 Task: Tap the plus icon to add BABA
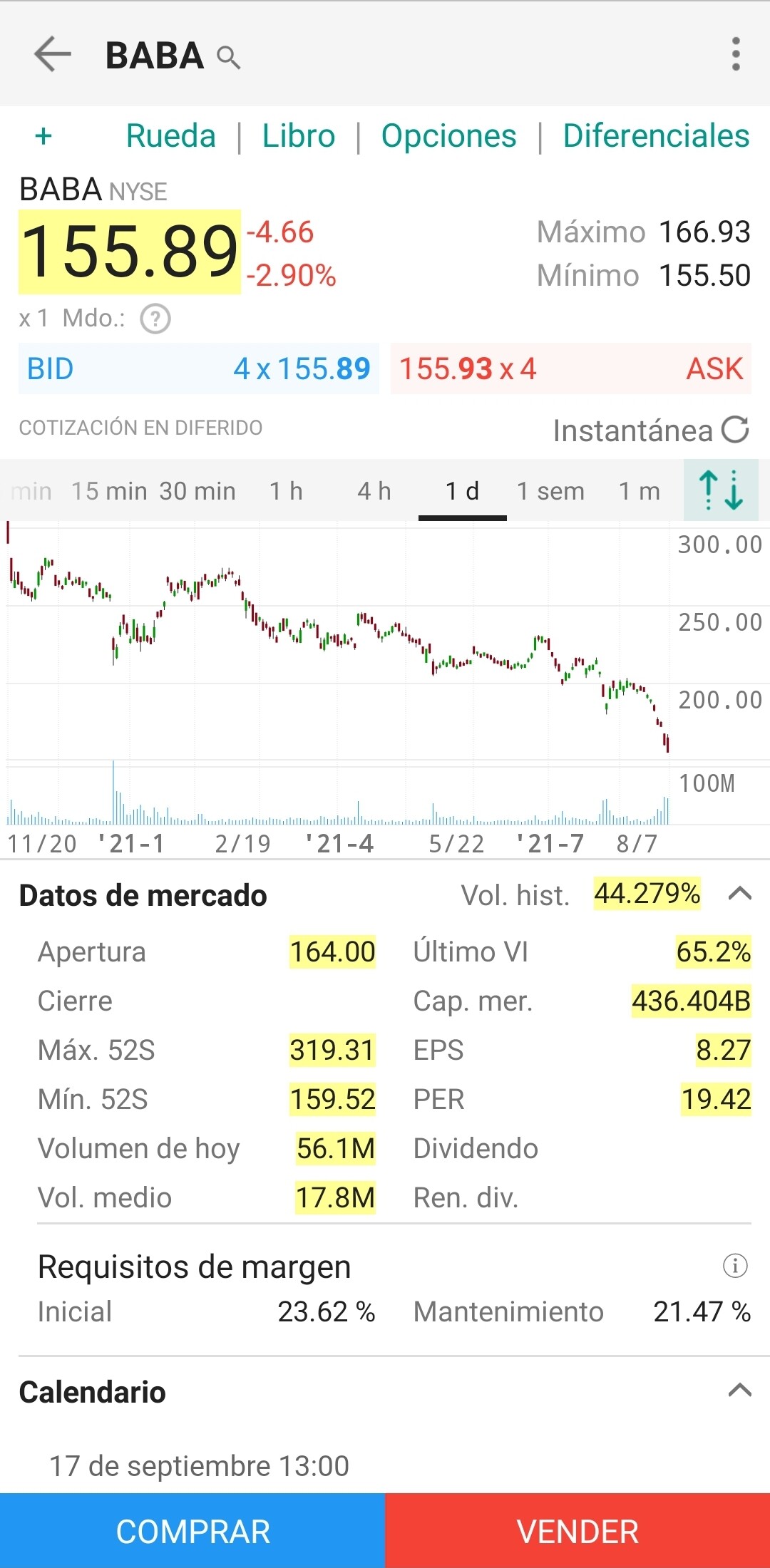43,135
